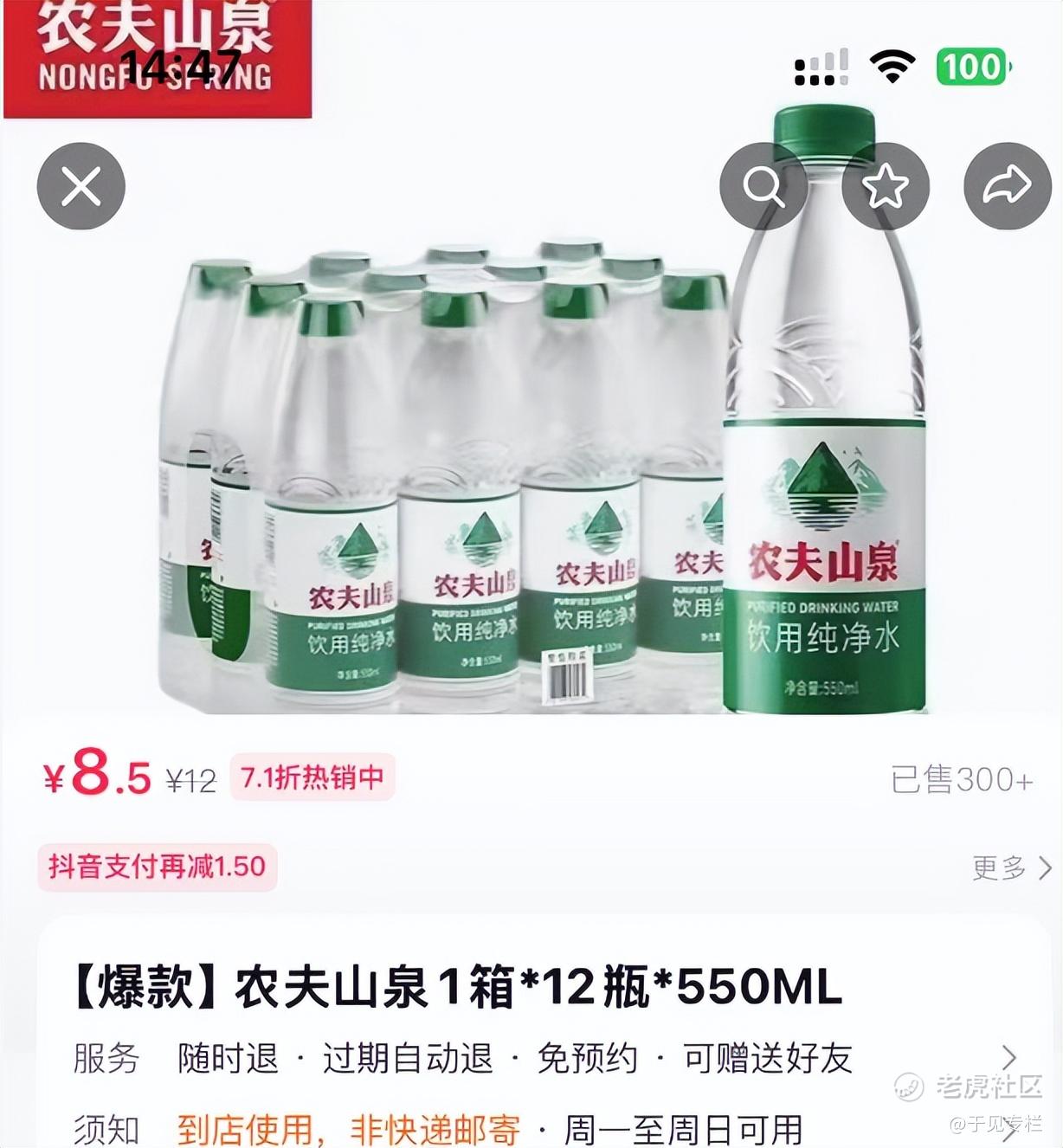Screen dimensions: 1063x1148
Task: Favorite this item with the star icon
Action: point(886,186)
